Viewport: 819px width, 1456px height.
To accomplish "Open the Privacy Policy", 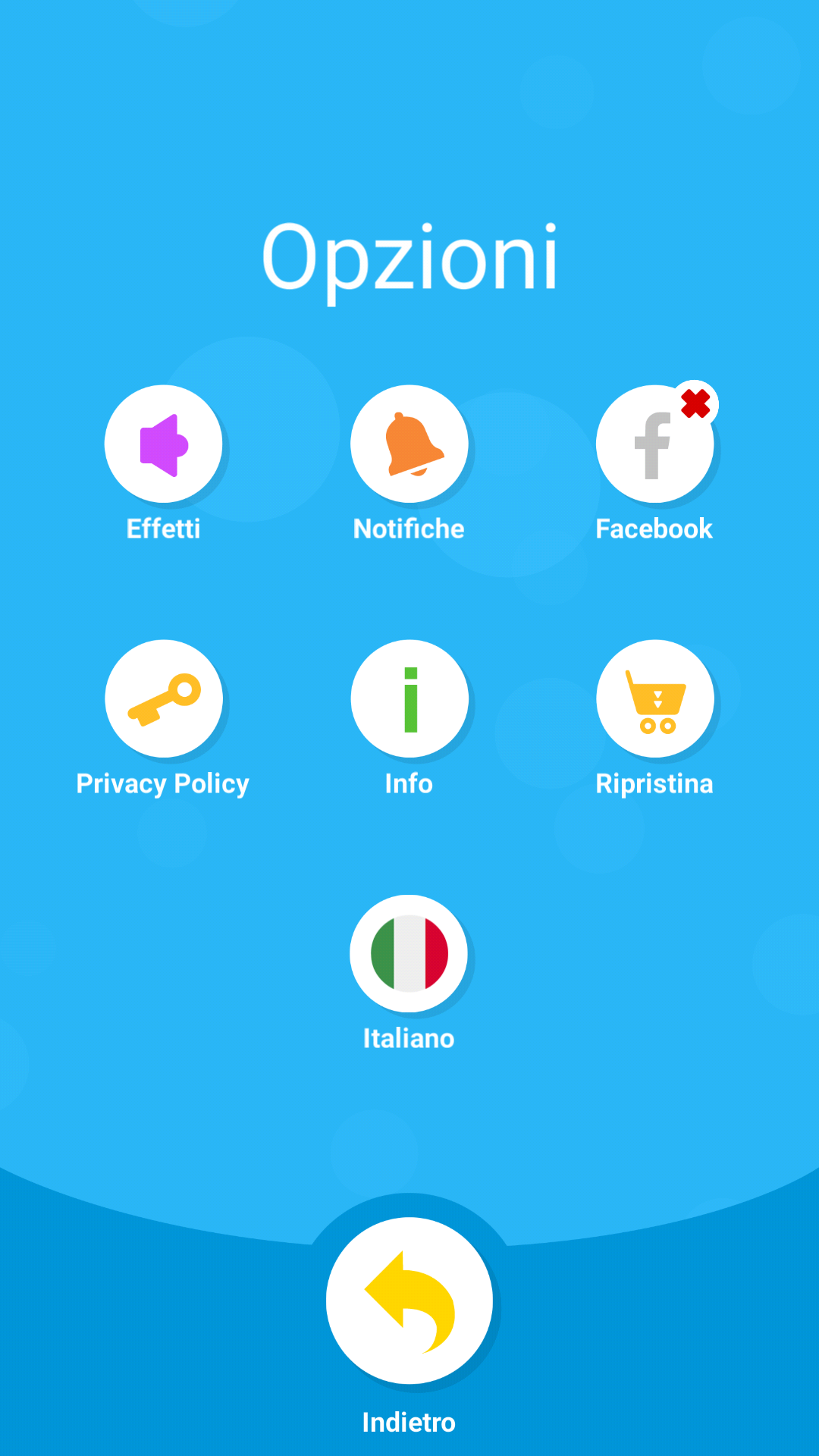I will click(x=163, y=698).
